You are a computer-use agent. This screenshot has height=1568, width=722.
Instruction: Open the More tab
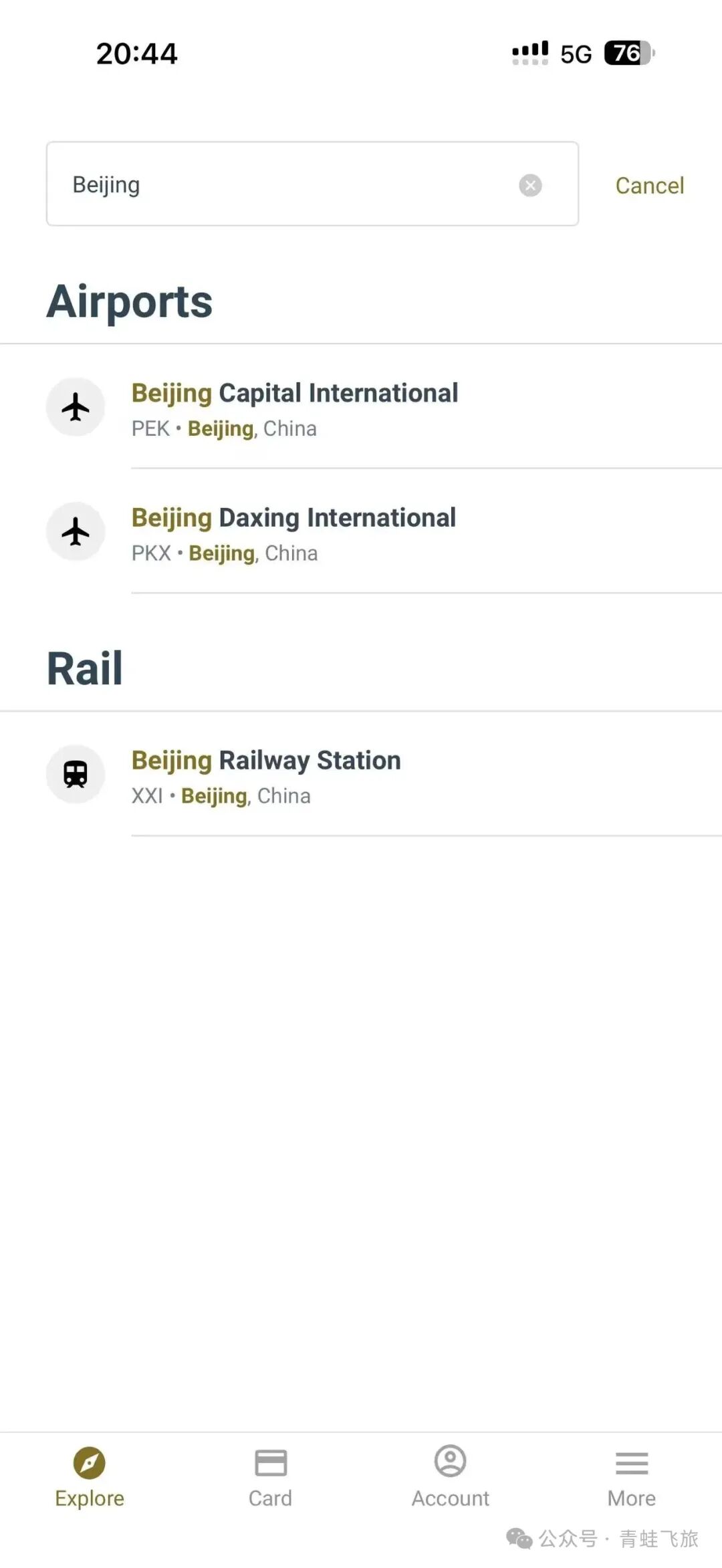click(632, 1478)
